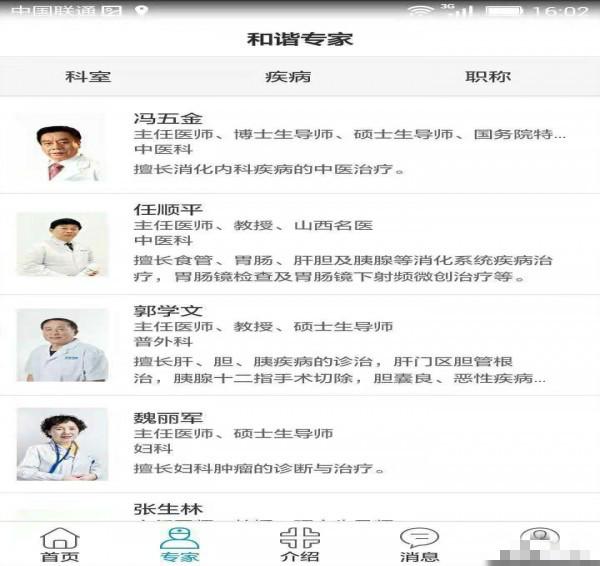Viewport: 600px width, 566px height.
Task: Switch to the 介绍 introduction tab
Action: (x=300, y=545)
